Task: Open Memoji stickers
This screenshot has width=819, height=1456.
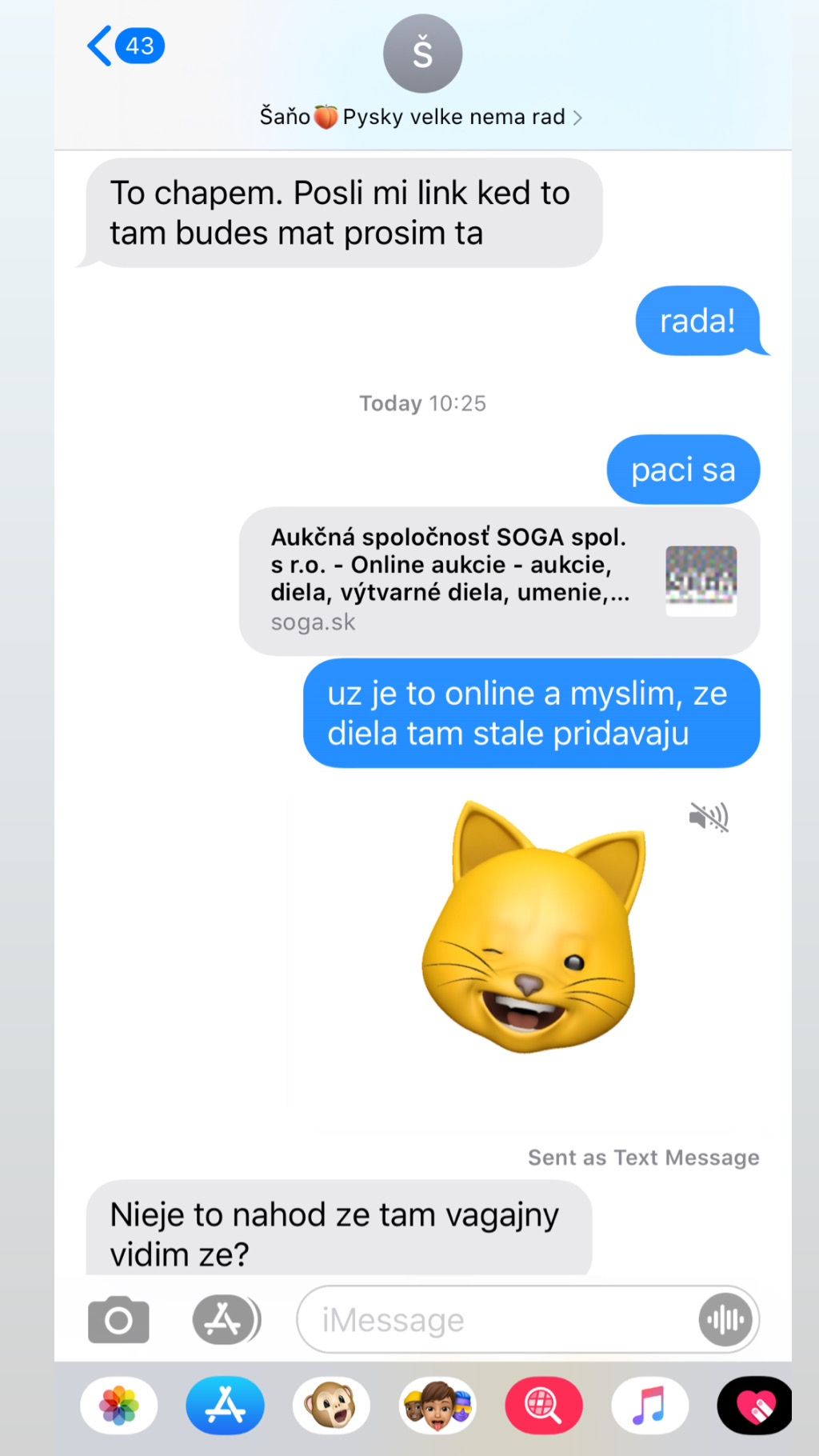Action: point(438,1406)
